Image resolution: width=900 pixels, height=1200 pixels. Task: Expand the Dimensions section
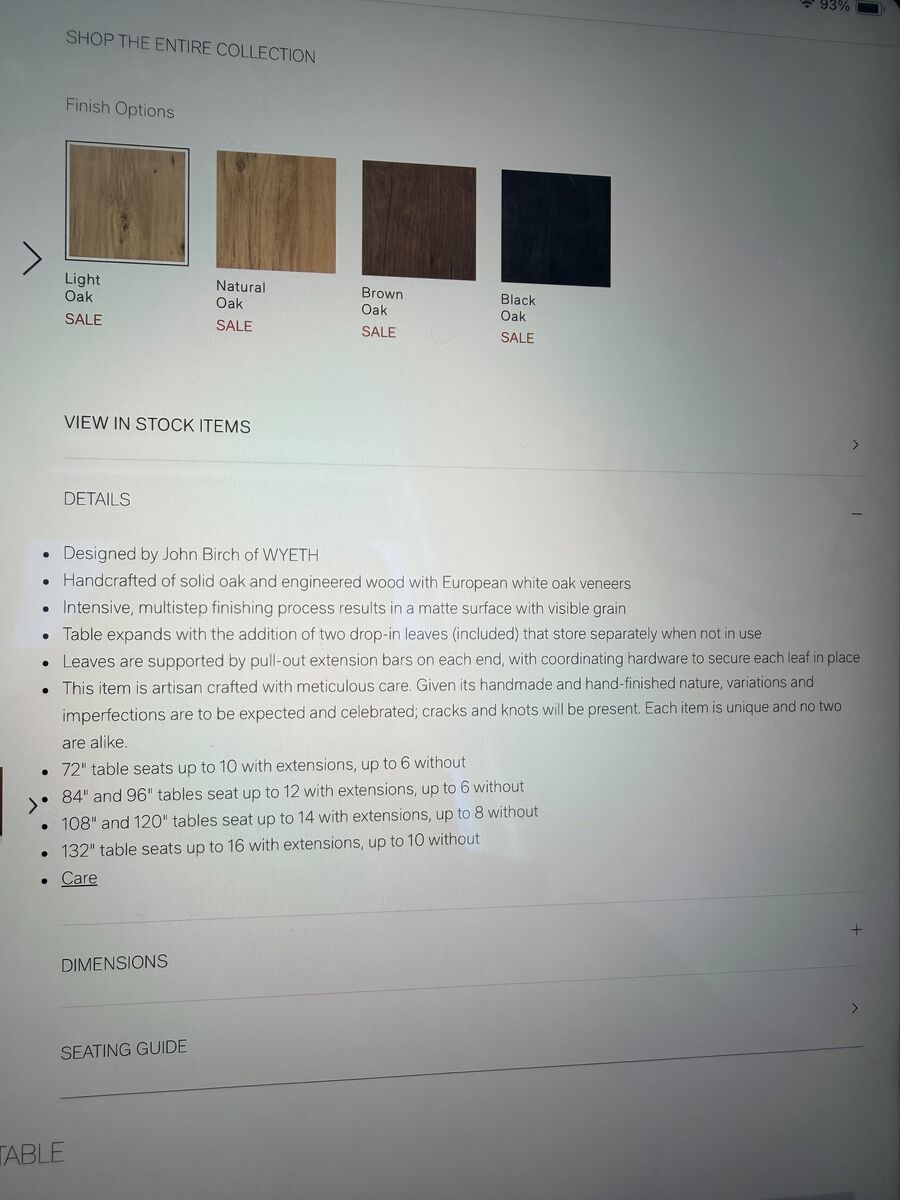(114, 962)
